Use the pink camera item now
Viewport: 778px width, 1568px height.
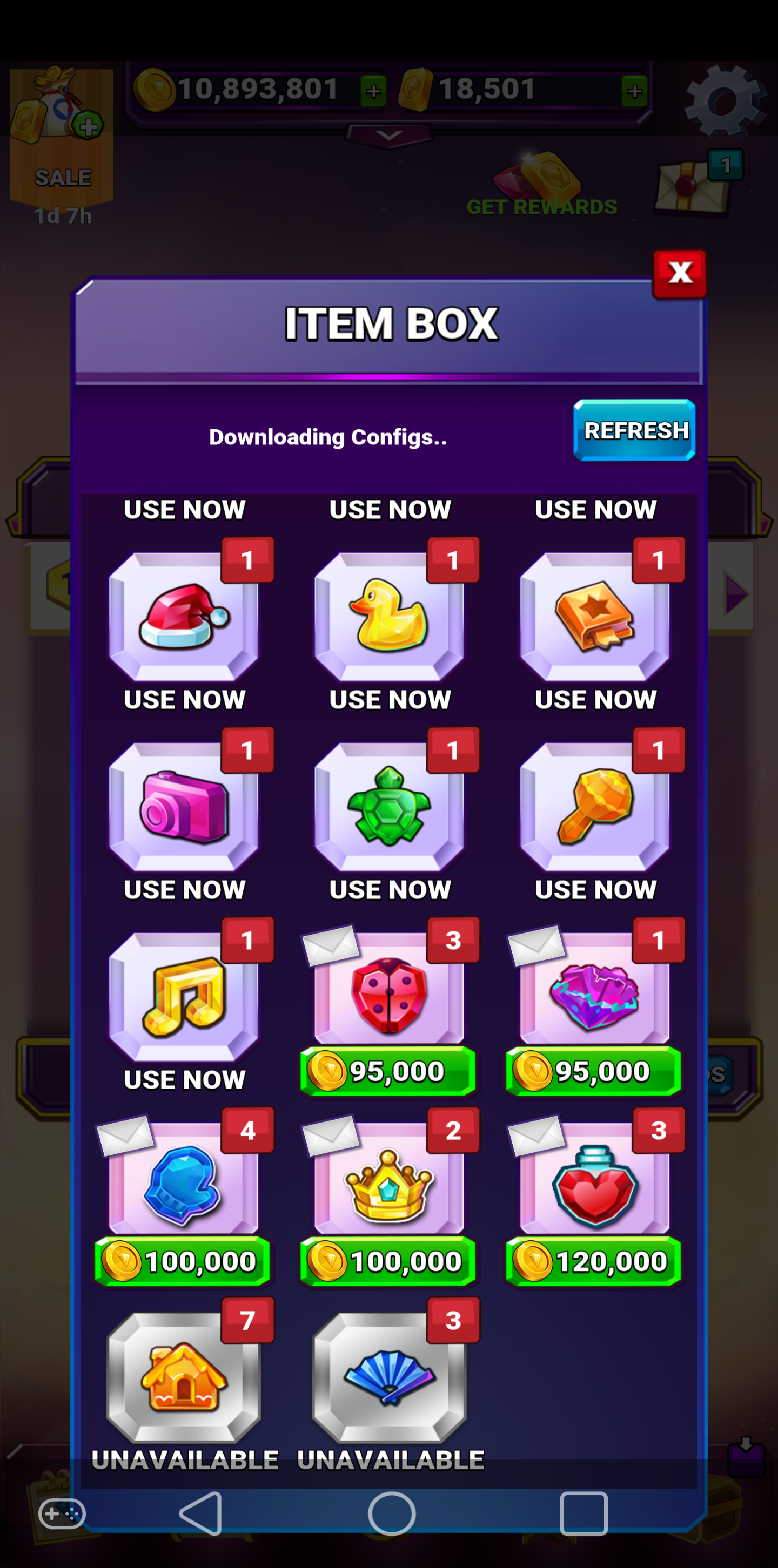(184, 889)
